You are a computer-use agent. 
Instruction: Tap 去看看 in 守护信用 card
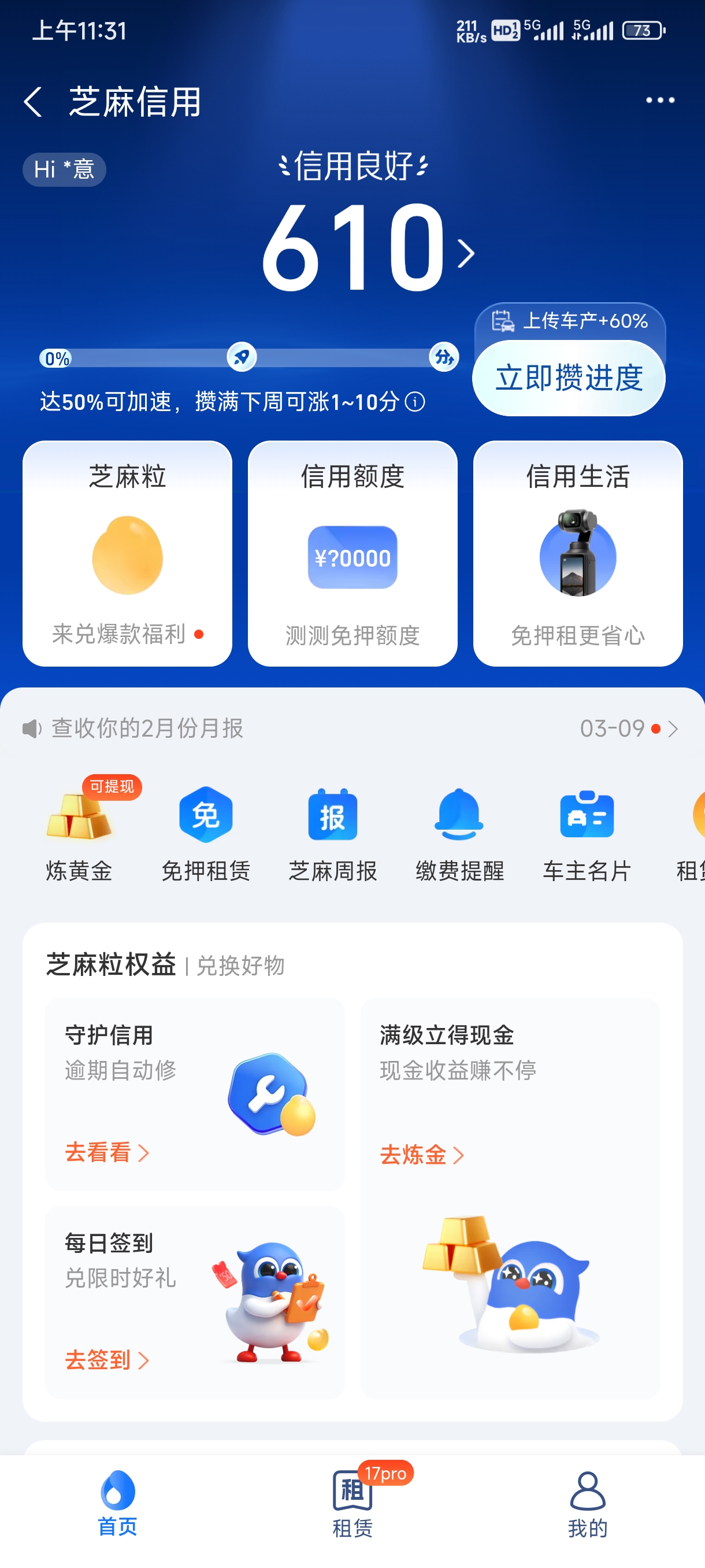(106, 1152)
